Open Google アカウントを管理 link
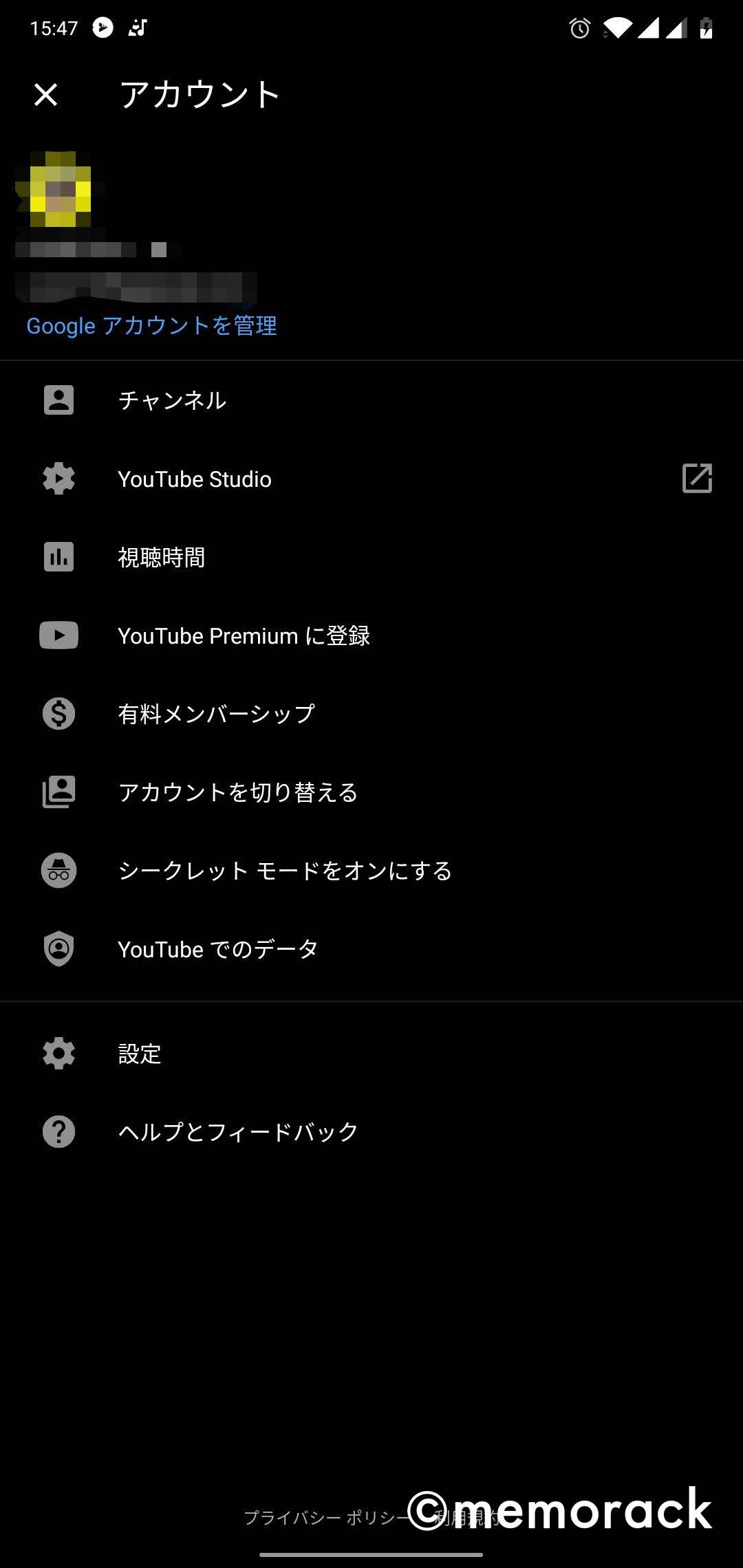Screen dimensions: 743x1568 coord(151,326)
